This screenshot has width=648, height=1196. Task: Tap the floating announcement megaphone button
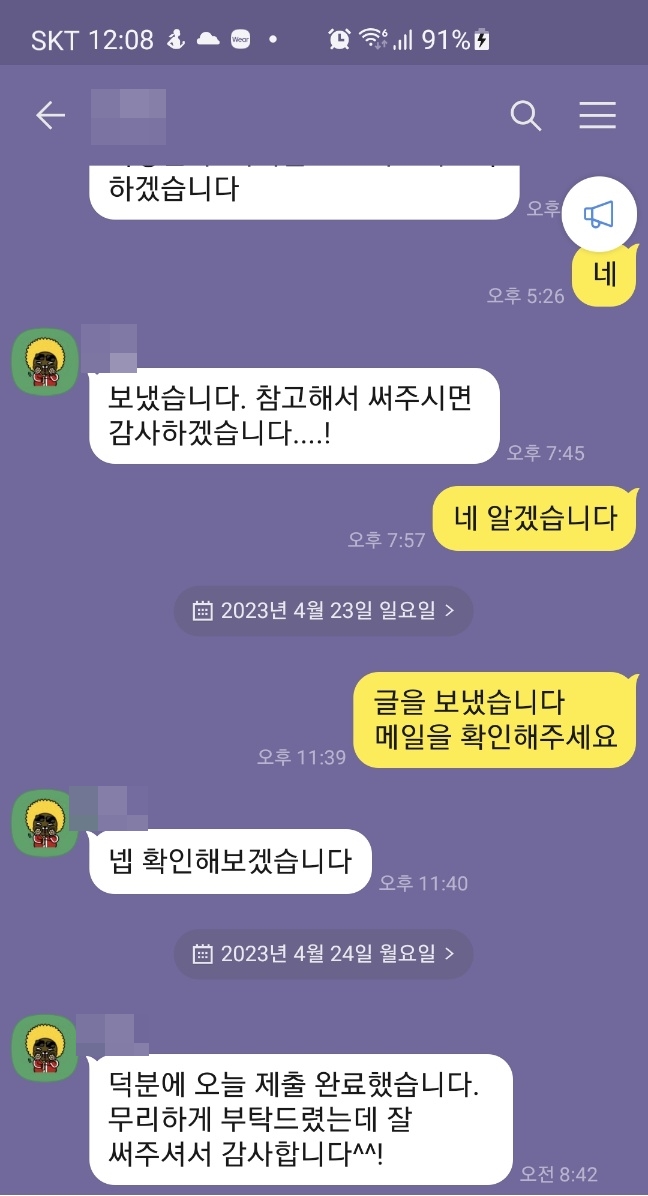point(599,214)
